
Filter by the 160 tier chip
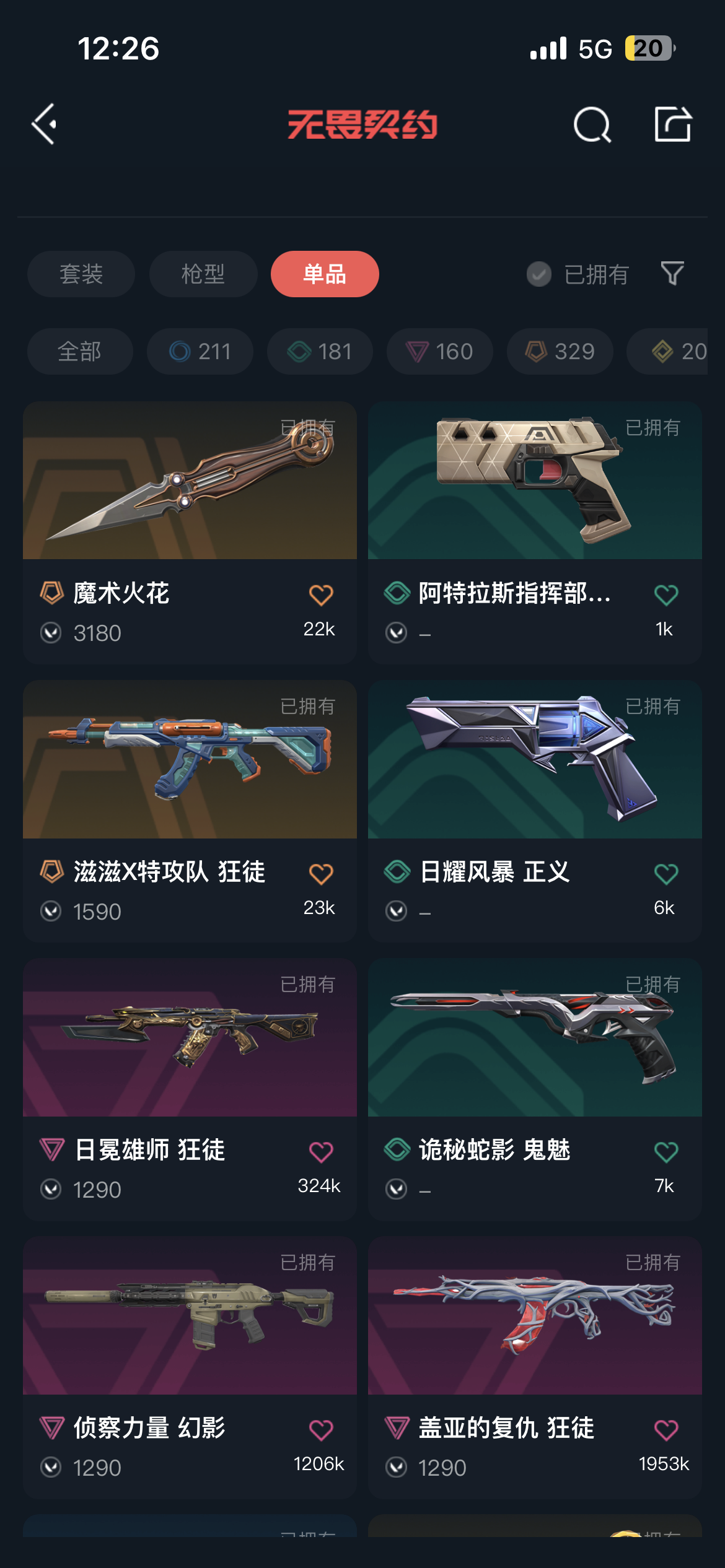point(439,352)
